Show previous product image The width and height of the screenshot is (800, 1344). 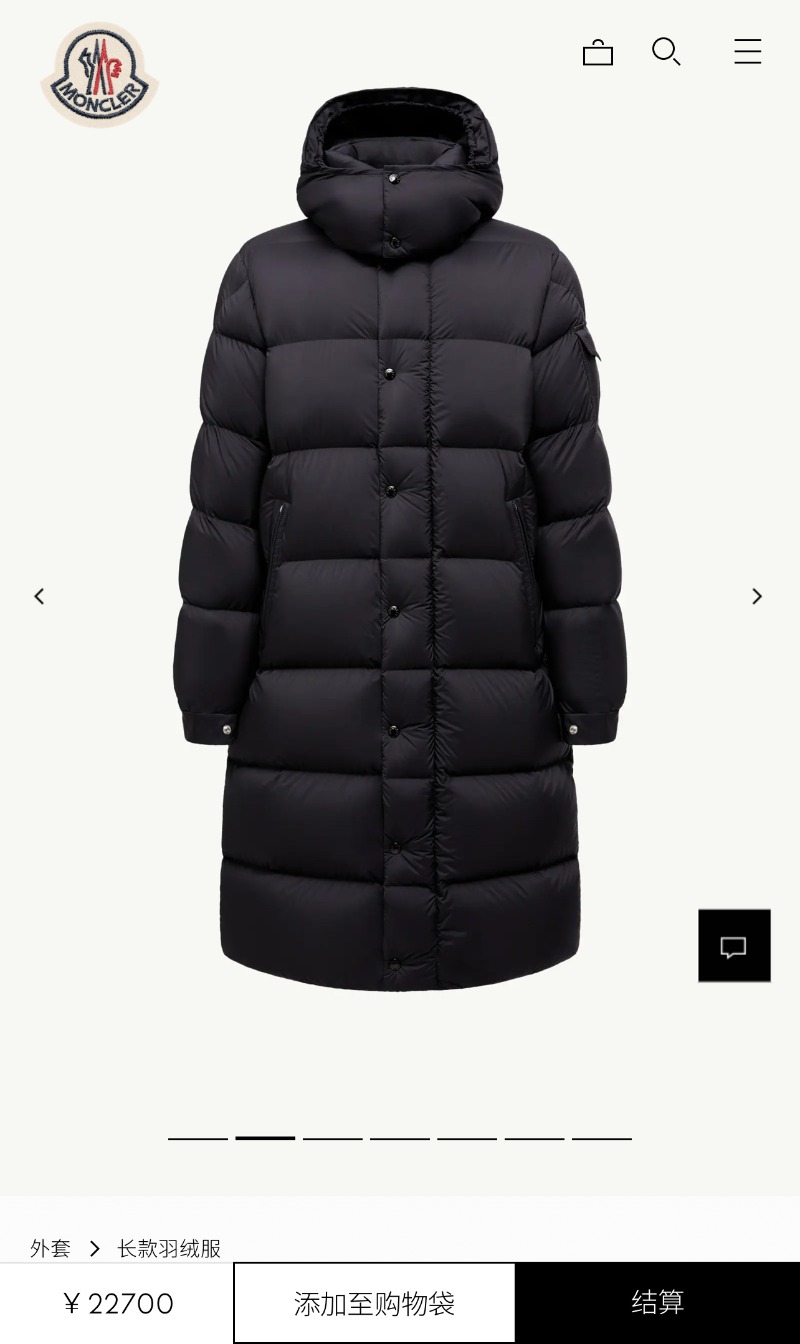point(40,596)
